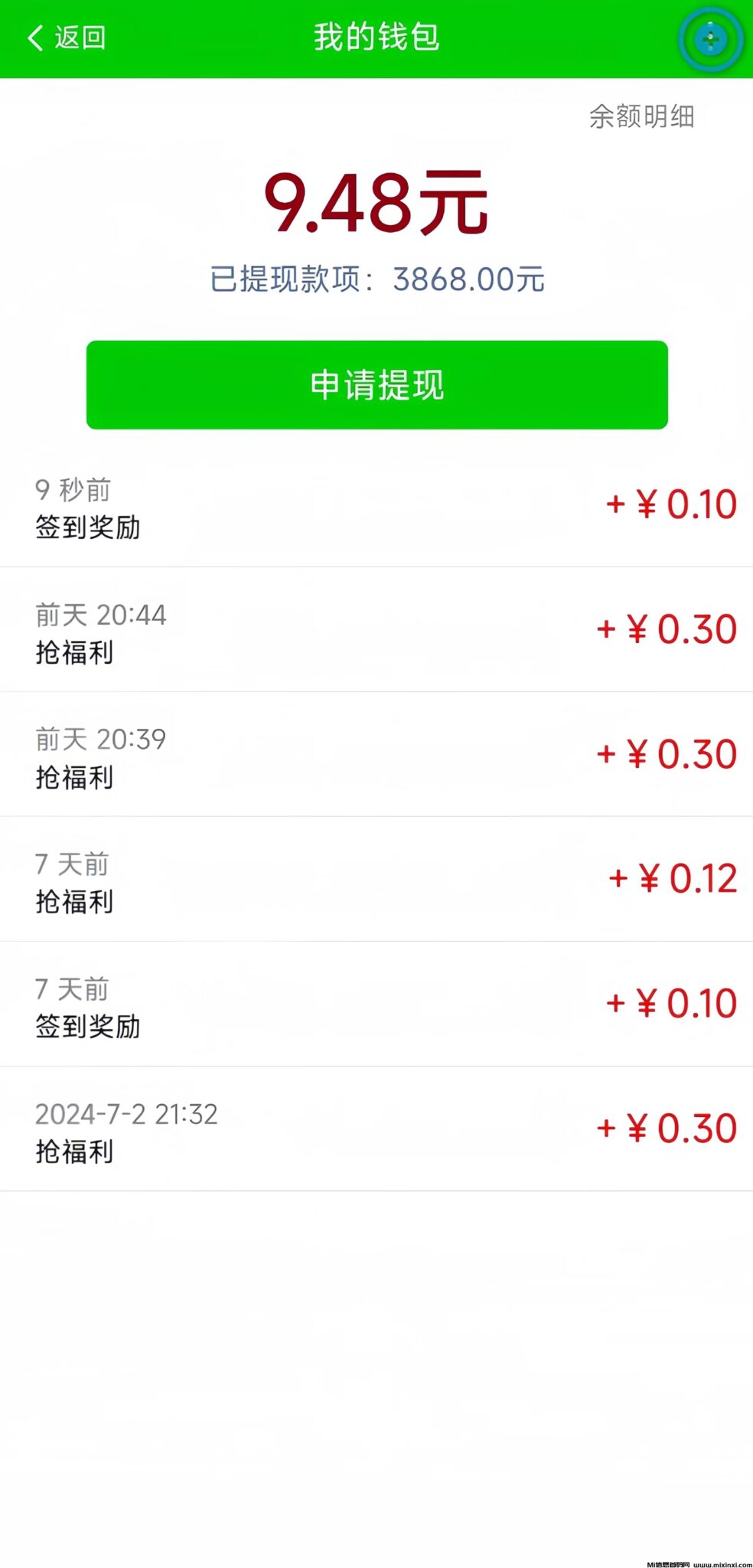Tap the green 申请提现 button
Image resolution: width=753 pixels, height=1568 pixels.
(x=376, y=384)
